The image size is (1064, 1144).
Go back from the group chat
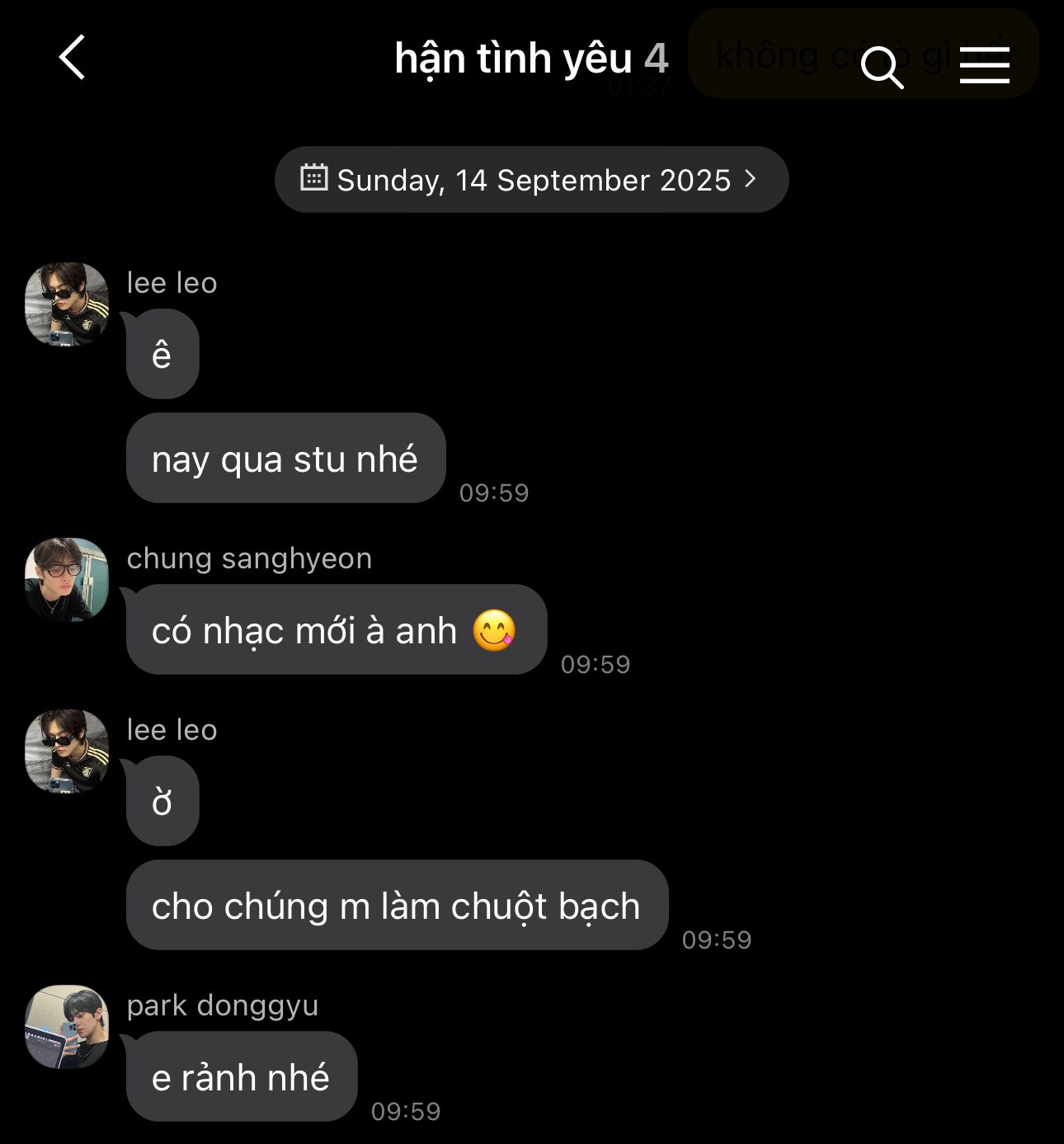73,58
